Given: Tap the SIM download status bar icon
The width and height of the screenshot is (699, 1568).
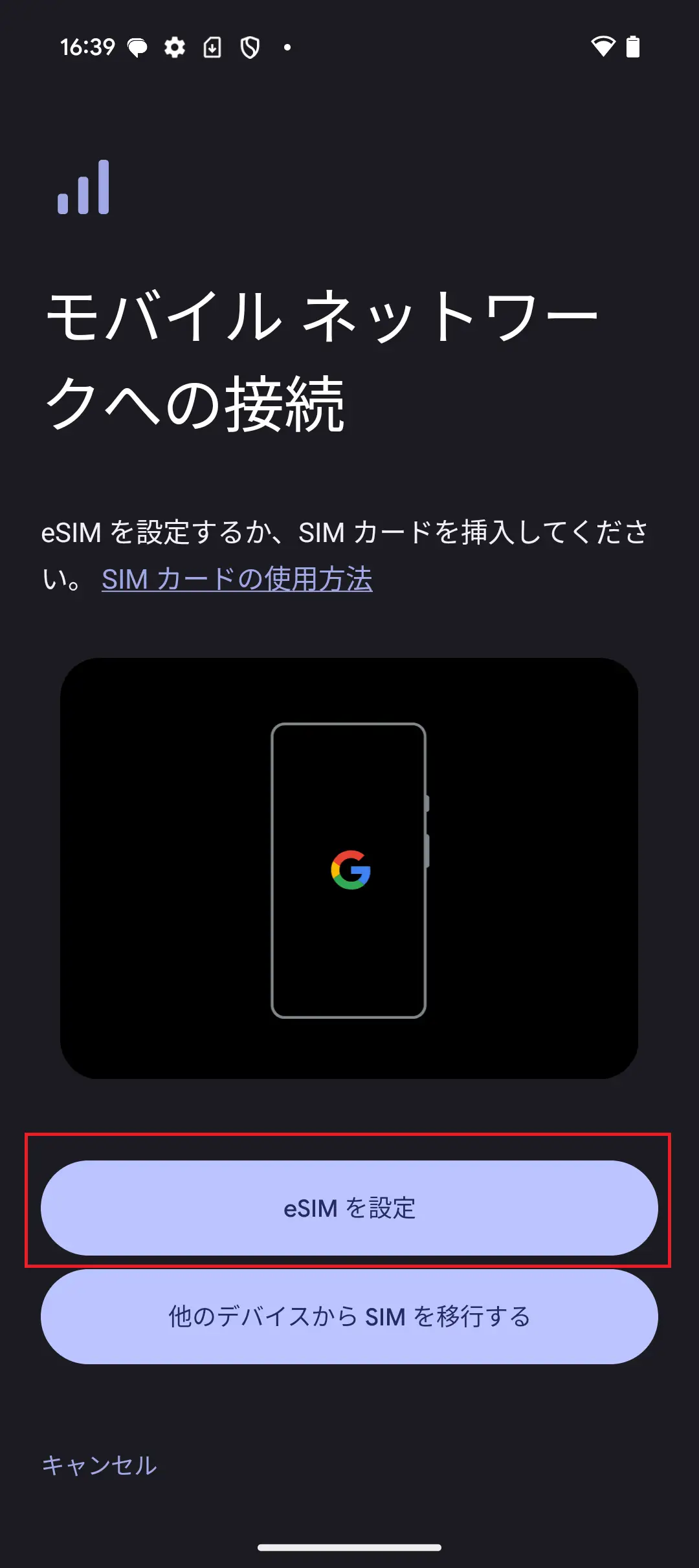Looking at the screenshot, I should point(213,46).
